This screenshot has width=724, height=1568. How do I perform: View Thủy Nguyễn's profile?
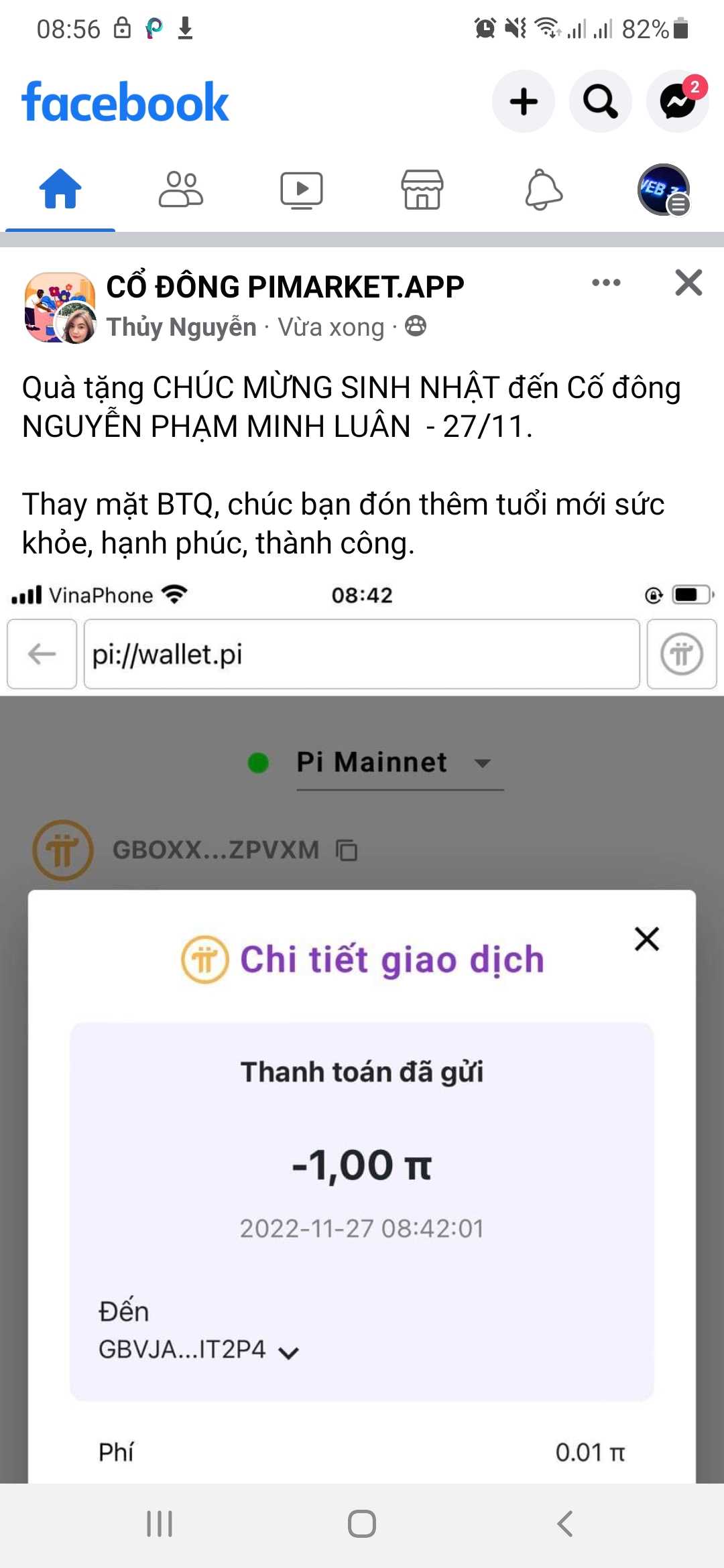click(x=182, y=327)
